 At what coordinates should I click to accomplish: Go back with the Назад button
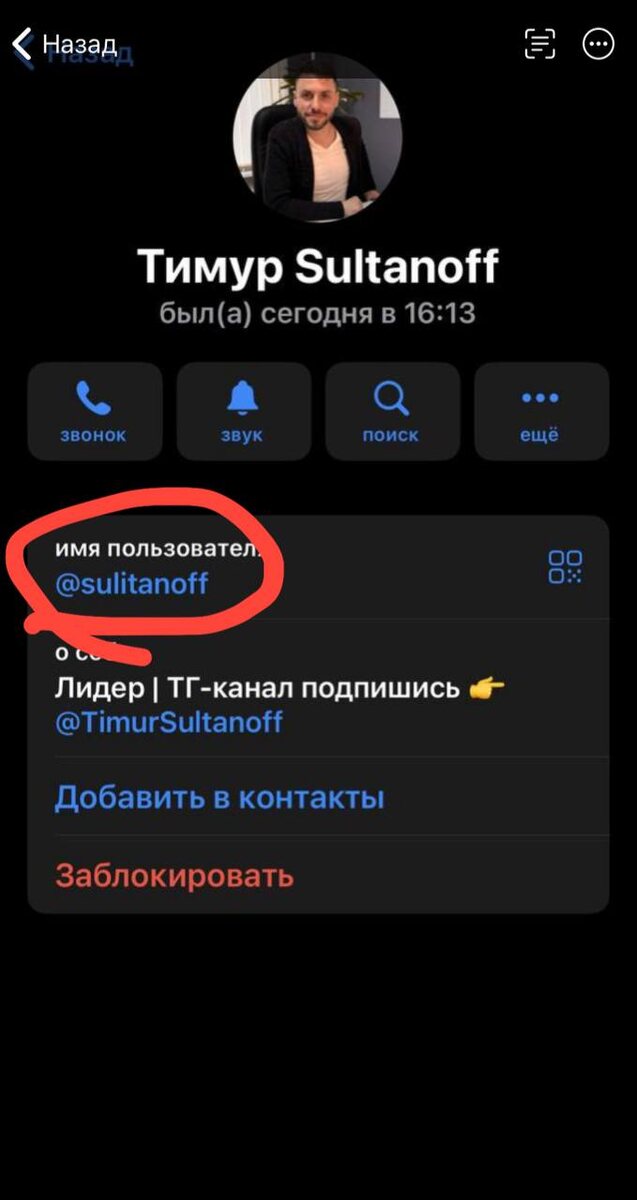tap(64, 45)
